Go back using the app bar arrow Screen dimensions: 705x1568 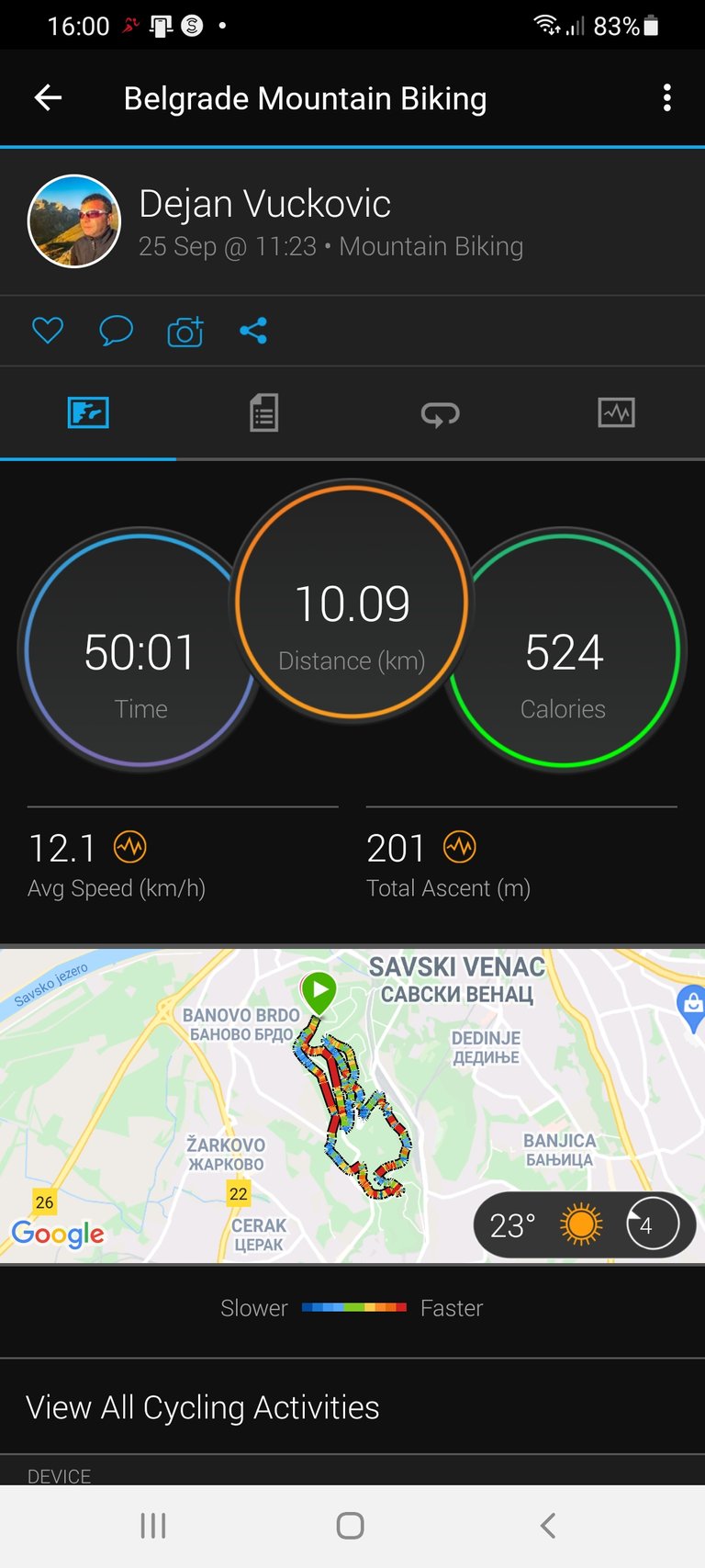click(x=48, y=97)
